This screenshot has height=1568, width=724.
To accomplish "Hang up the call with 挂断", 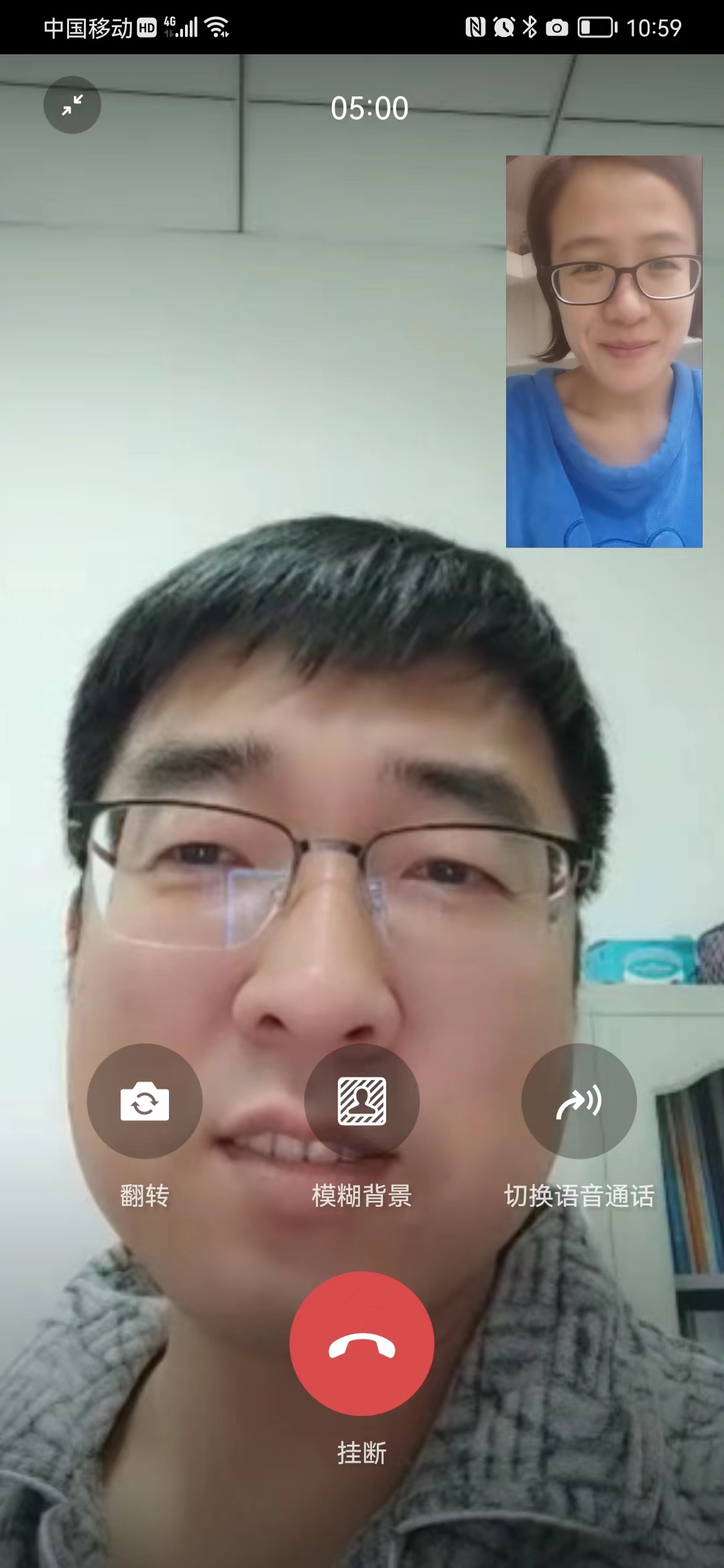I will (x=362, y=1344).
